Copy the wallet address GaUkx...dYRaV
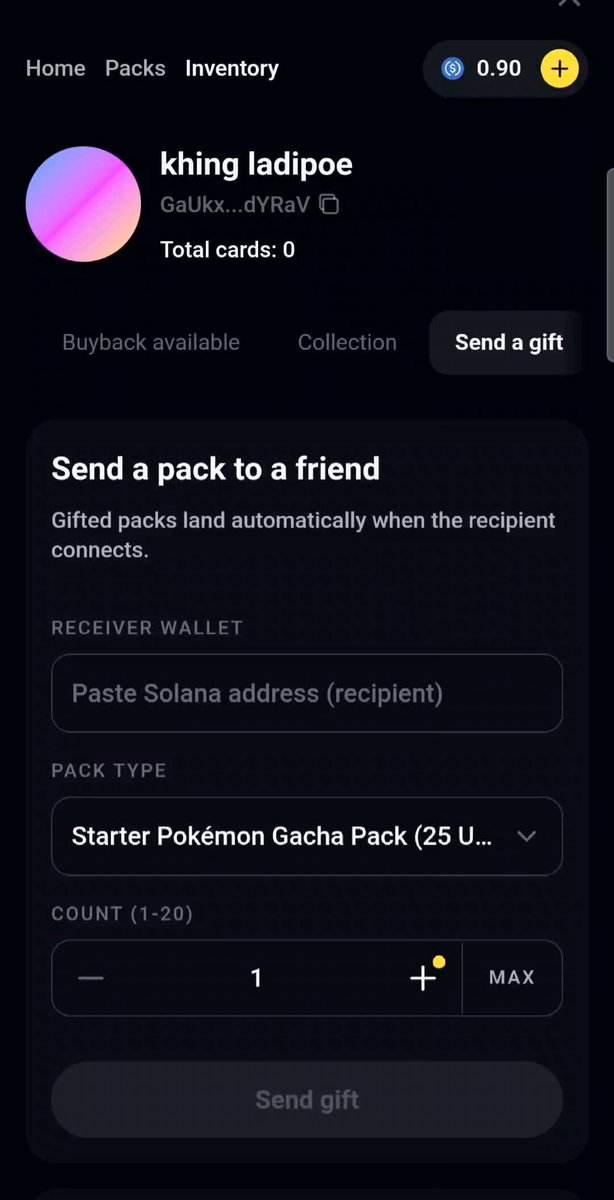This screenshot has height=1200, width=614. [x=329, y=205]
